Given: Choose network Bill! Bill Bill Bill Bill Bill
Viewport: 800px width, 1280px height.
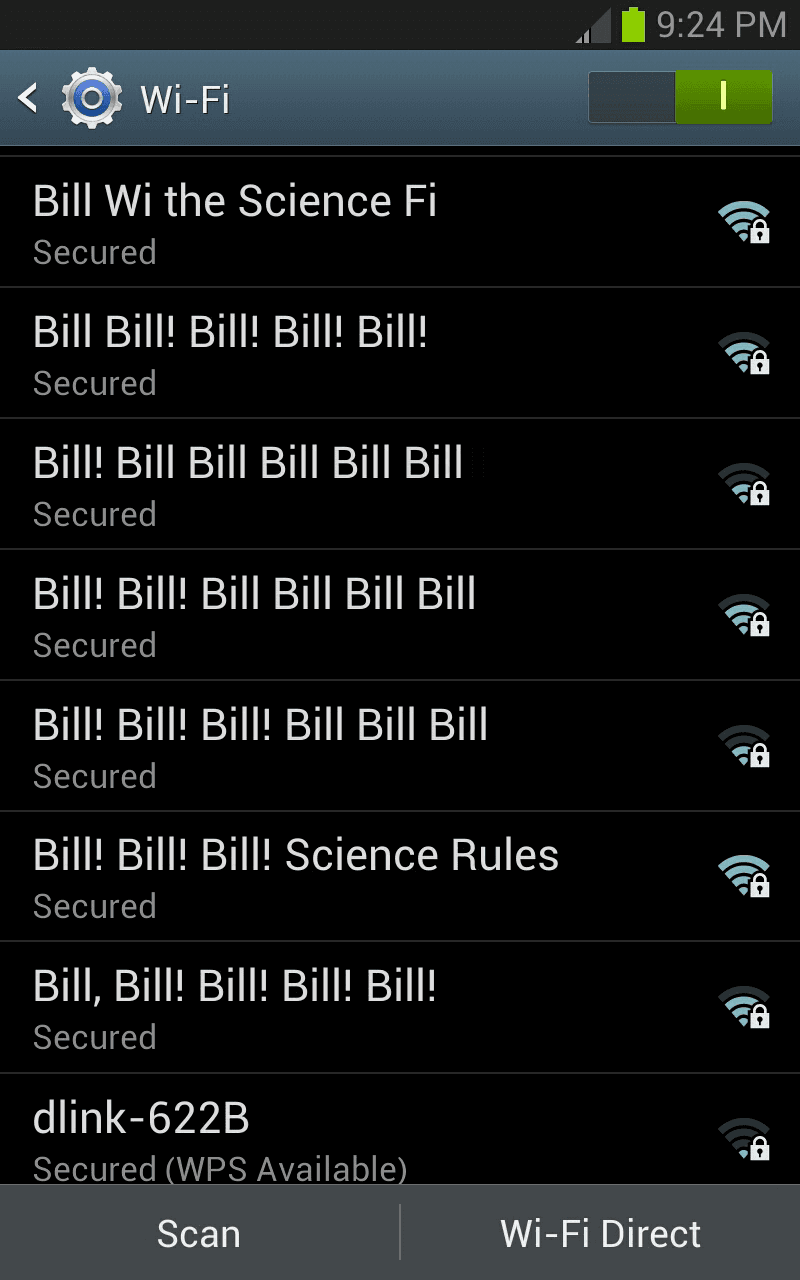Looking at the screenshot, I should pyautogui.click(x=400, y=484).
